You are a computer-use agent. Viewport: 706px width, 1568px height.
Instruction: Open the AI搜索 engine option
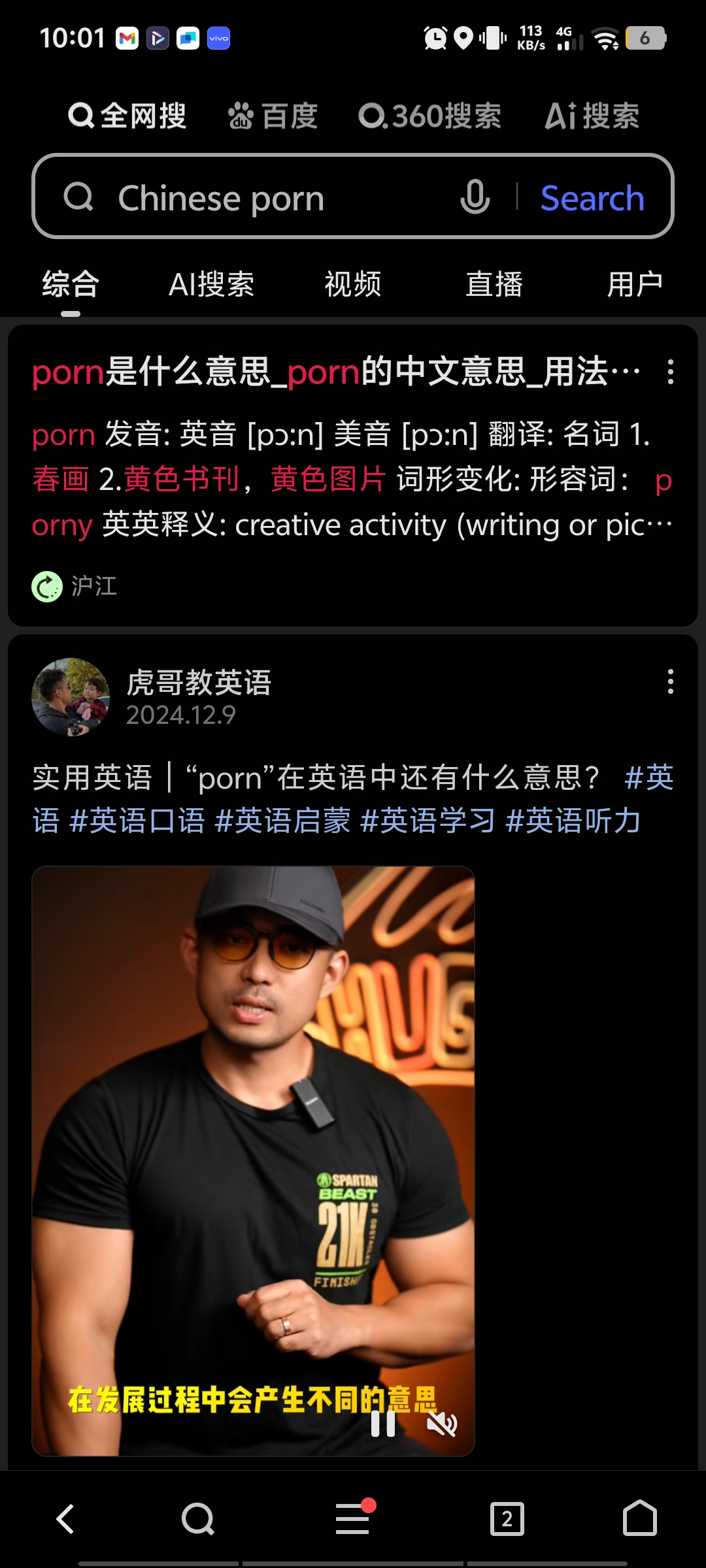point(592,116)
